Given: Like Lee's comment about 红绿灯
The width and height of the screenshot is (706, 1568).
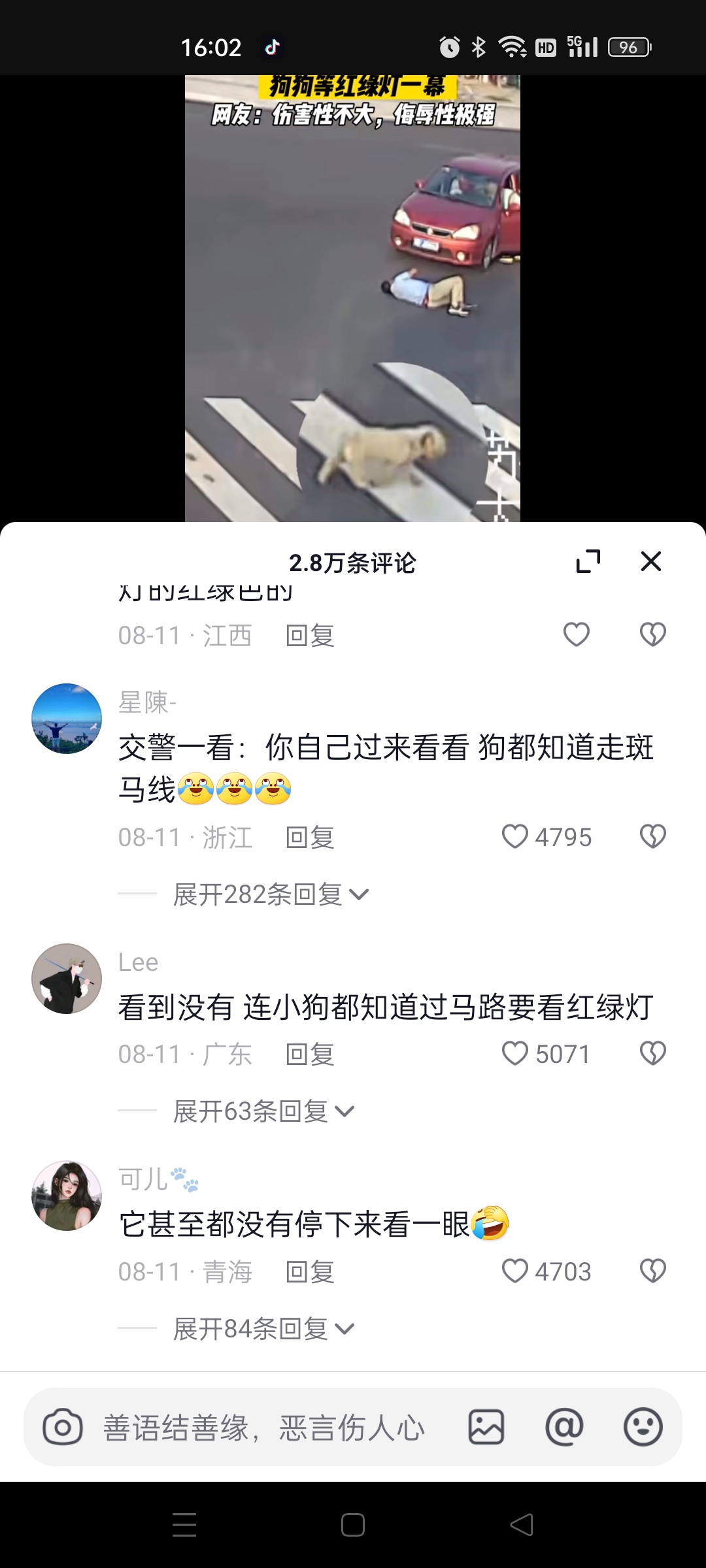Looking at the screenshot, I should pos(515,1053).
